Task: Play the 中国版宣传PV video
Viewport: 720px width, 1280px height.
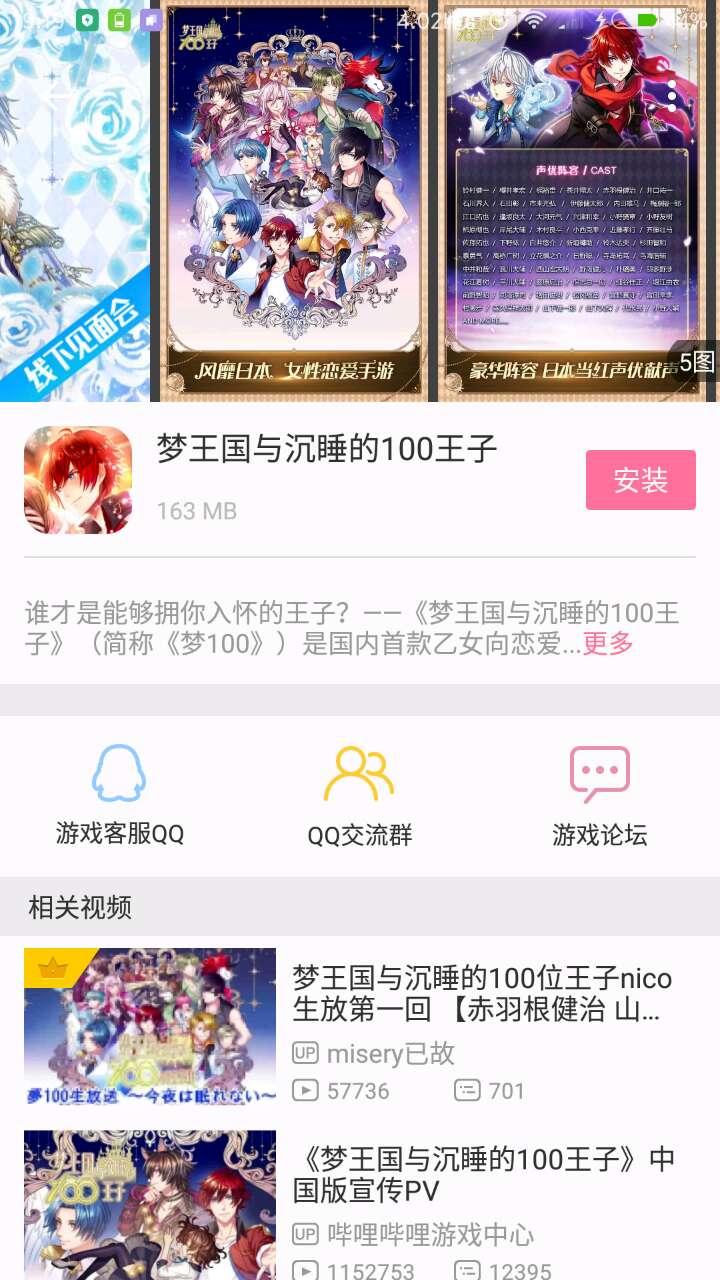Action: 150,1204
